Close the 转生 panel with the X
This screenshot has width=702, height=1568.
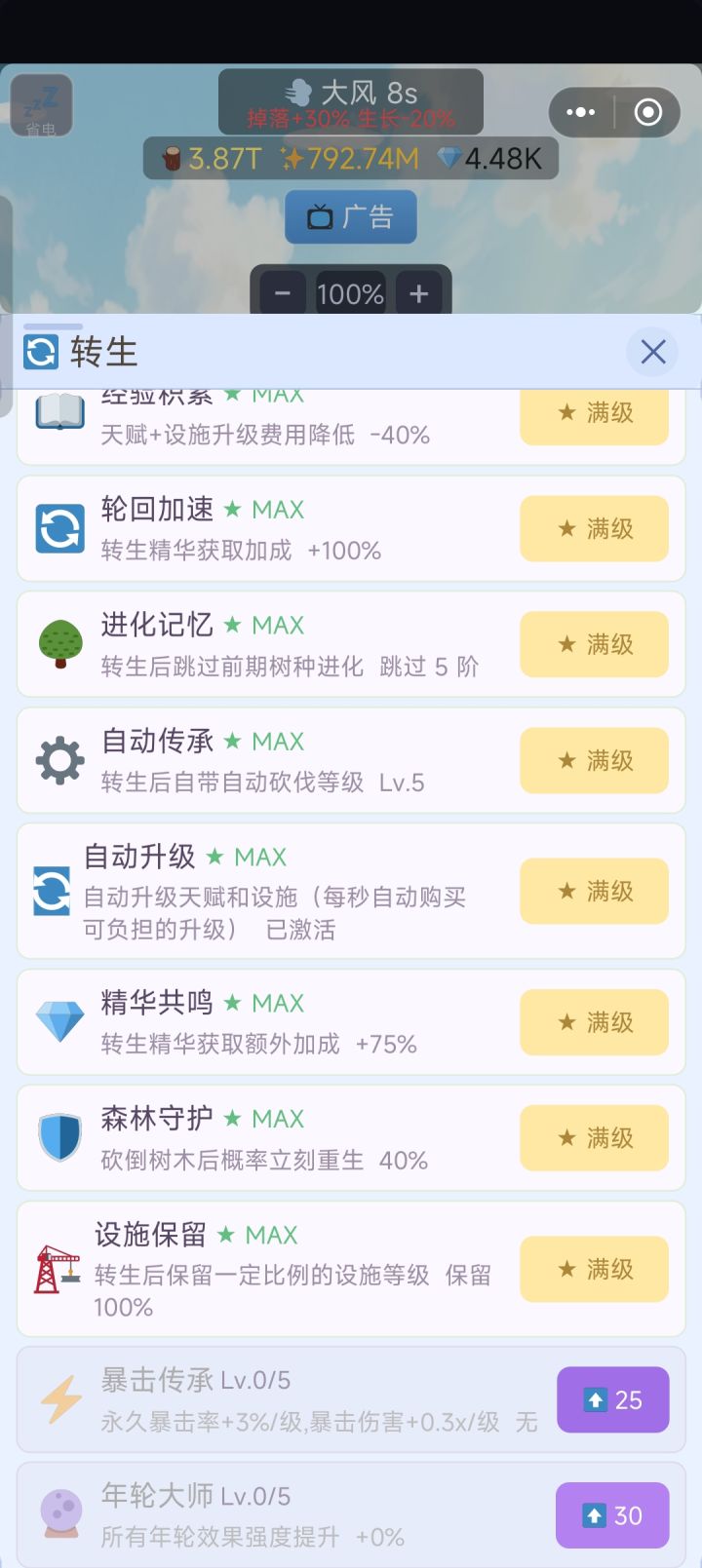tap(652, 352)
